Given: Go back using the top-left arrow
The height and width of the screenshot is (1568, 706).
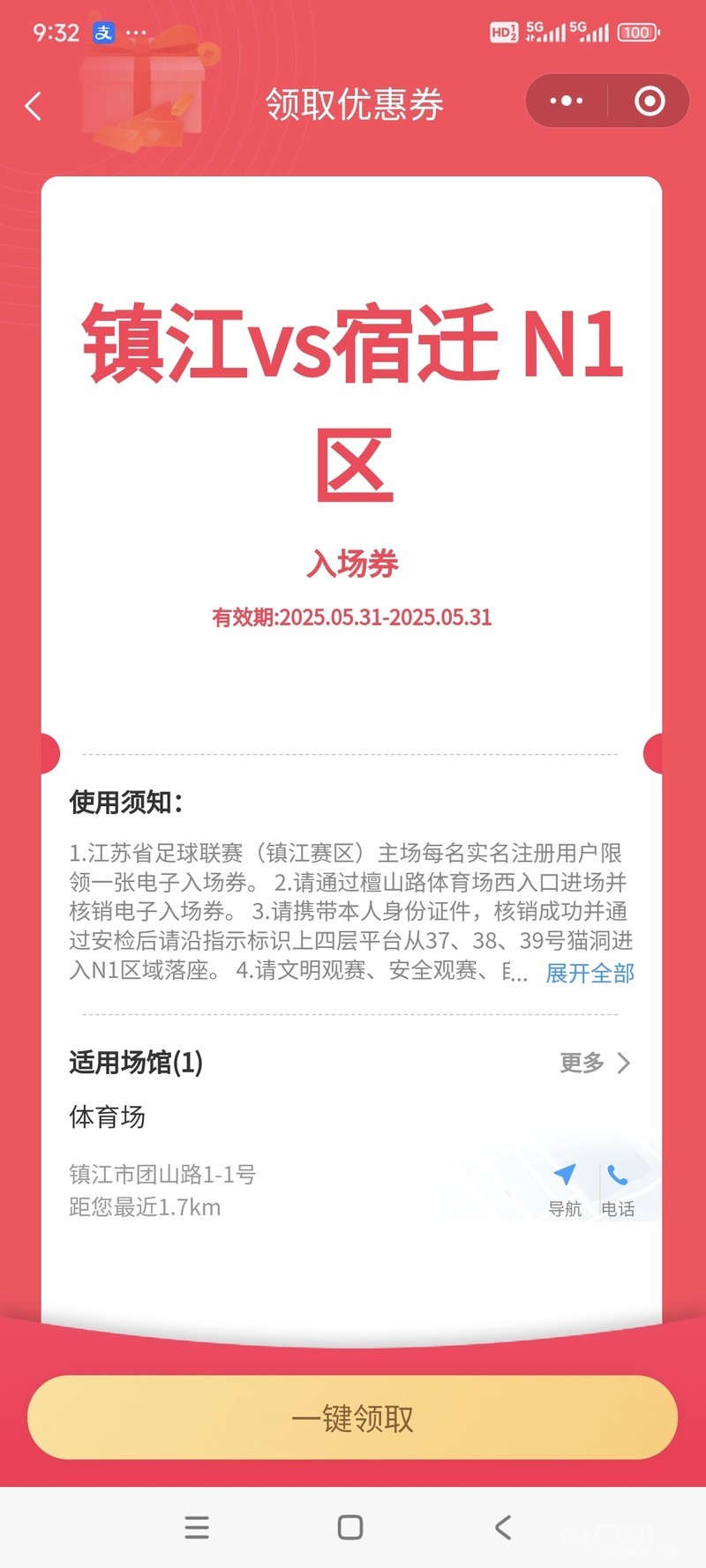Looking at the screenshot, I should (34, 107).
